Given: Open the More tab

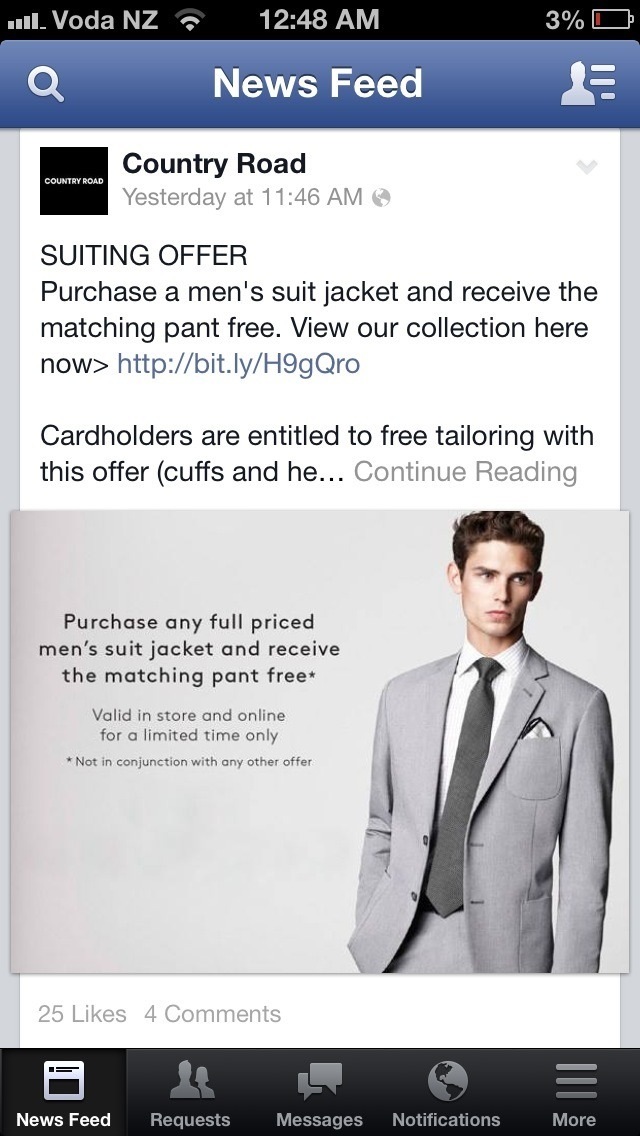Looking at the screenshot, I should 574,1094.
